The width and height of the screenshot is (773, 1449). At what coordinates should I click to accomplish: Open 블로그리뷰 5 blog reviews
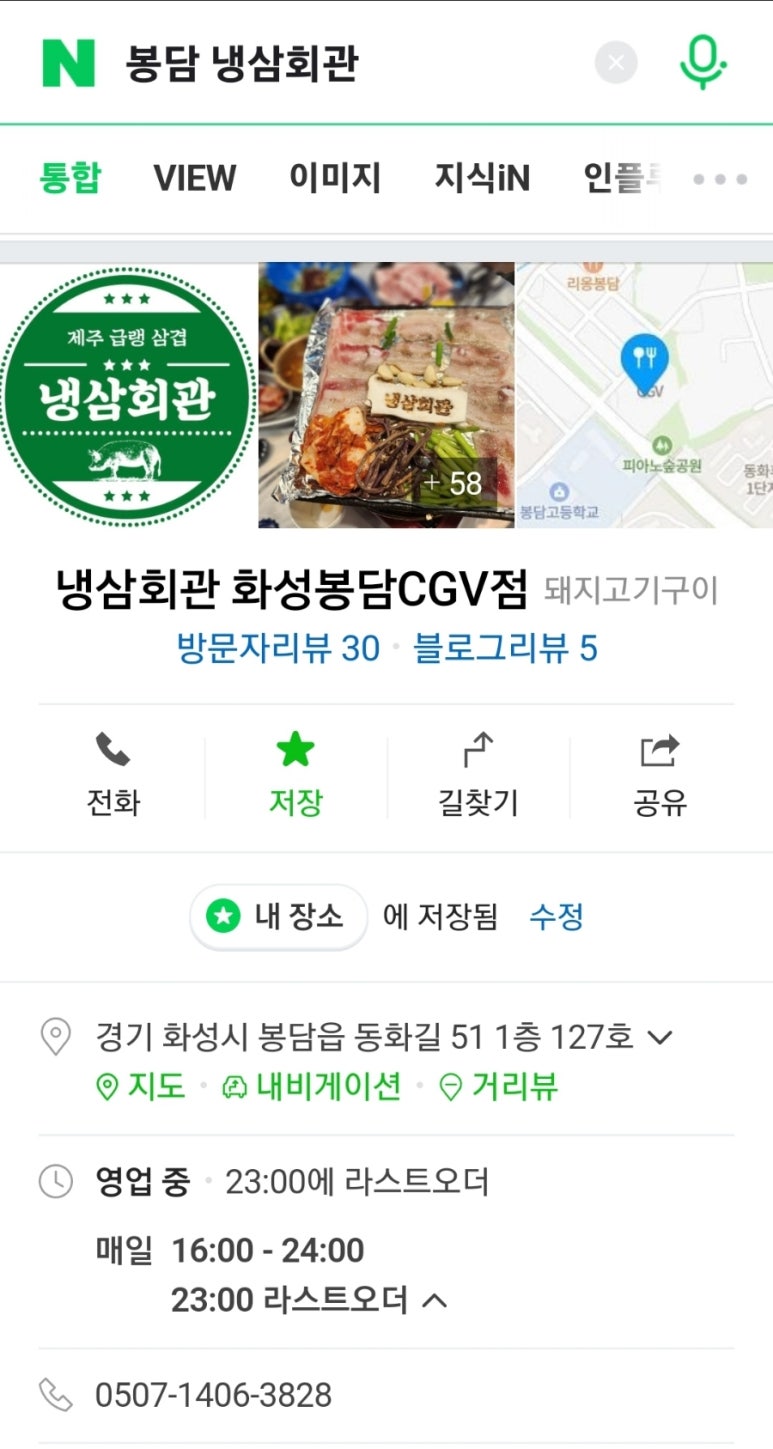505,649
